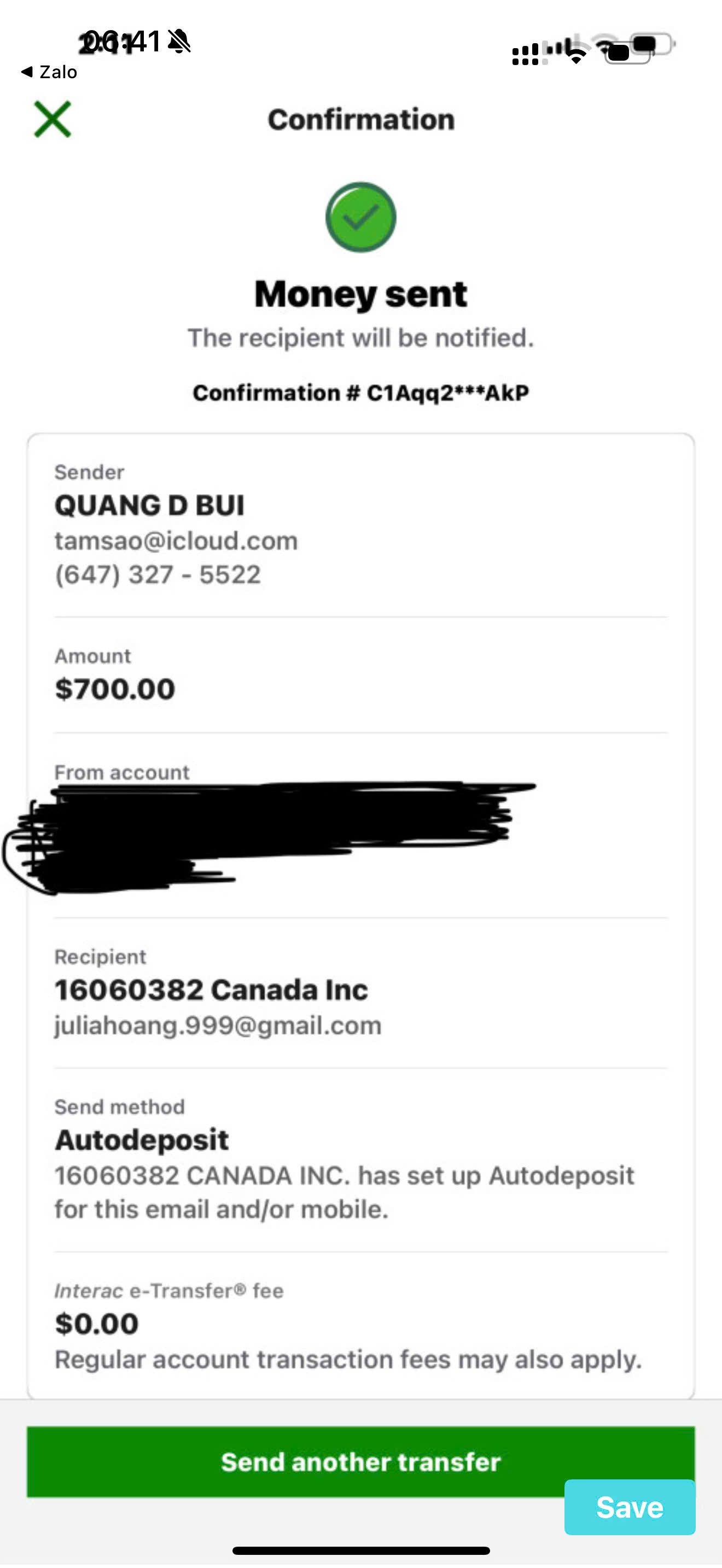Save the transfer confirmation

tap(629, 1507)
